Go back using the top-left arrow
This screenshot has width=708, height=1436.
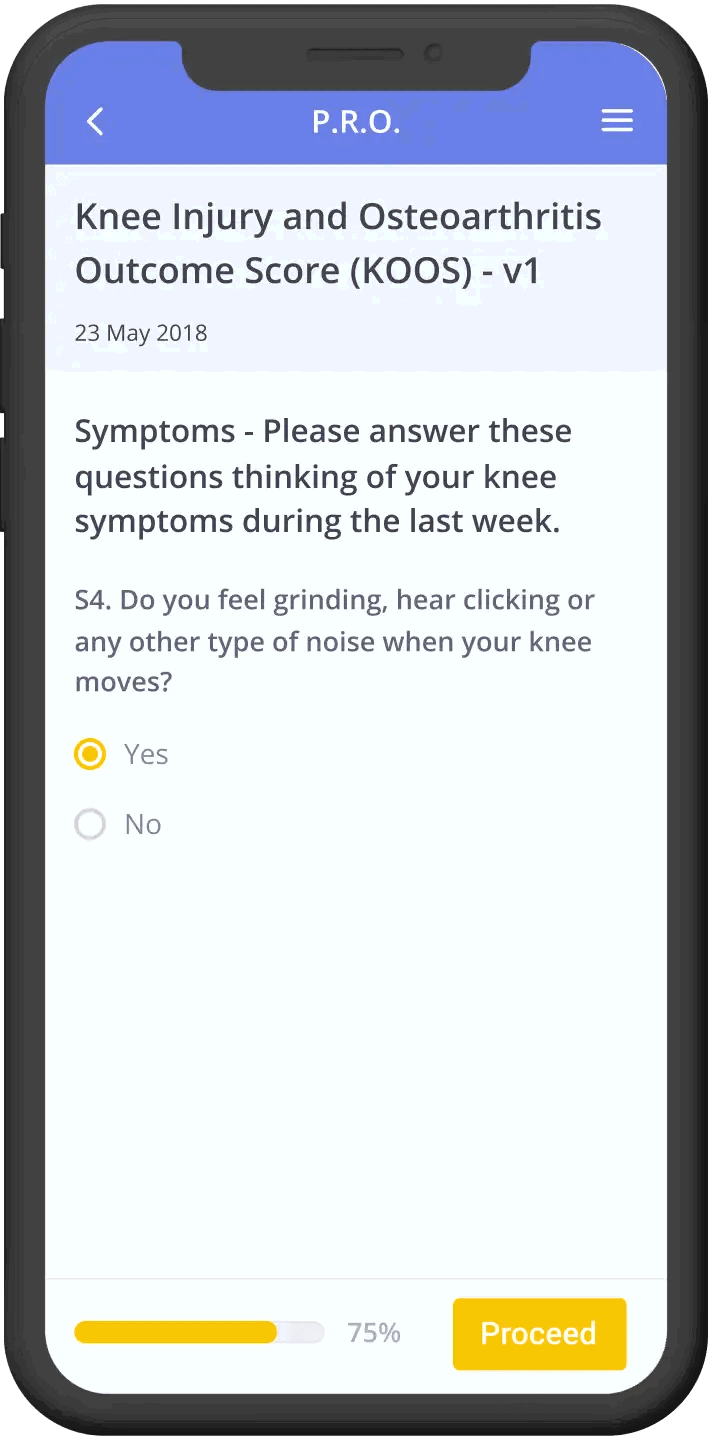95,122
